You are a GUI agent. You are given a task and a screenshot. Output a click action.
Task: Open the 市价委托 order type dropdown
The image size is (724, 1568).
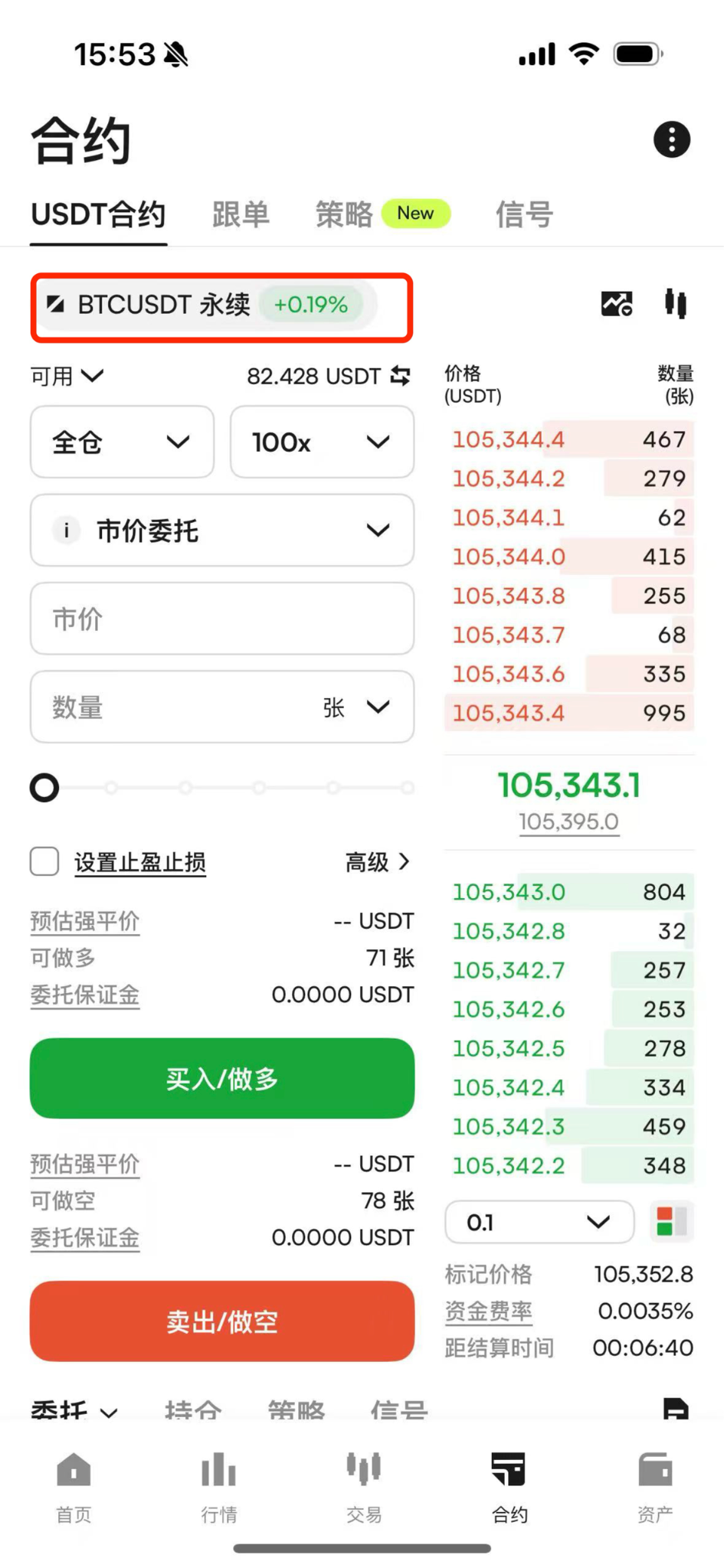pyautogui.click(x=222, y=530)
